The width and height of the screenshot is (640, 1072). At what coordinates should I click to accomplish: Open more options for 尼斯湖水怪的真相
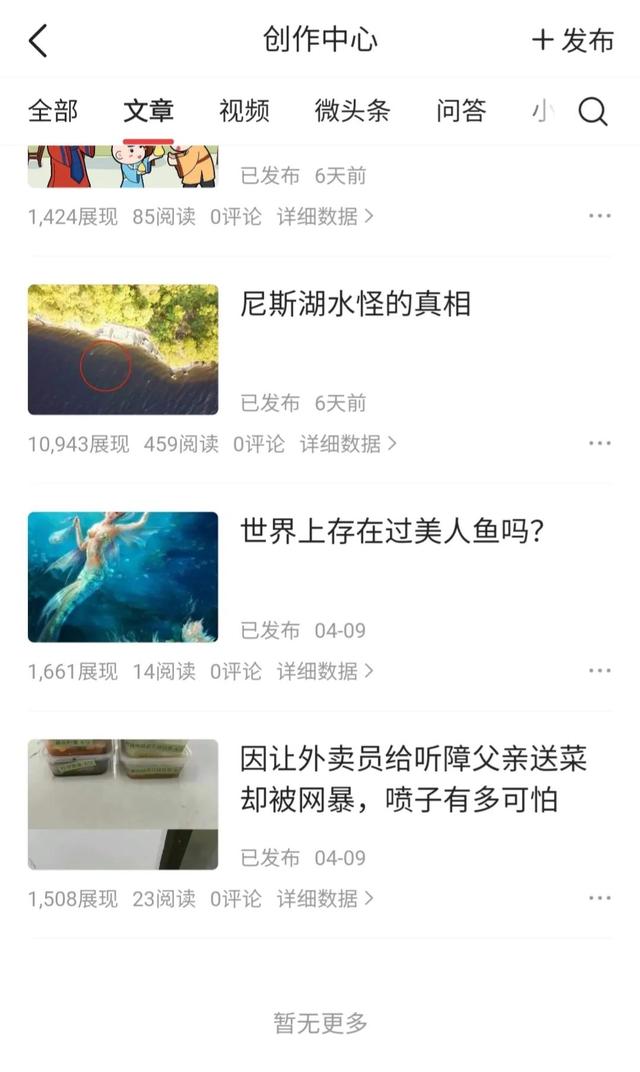(600, 444)
